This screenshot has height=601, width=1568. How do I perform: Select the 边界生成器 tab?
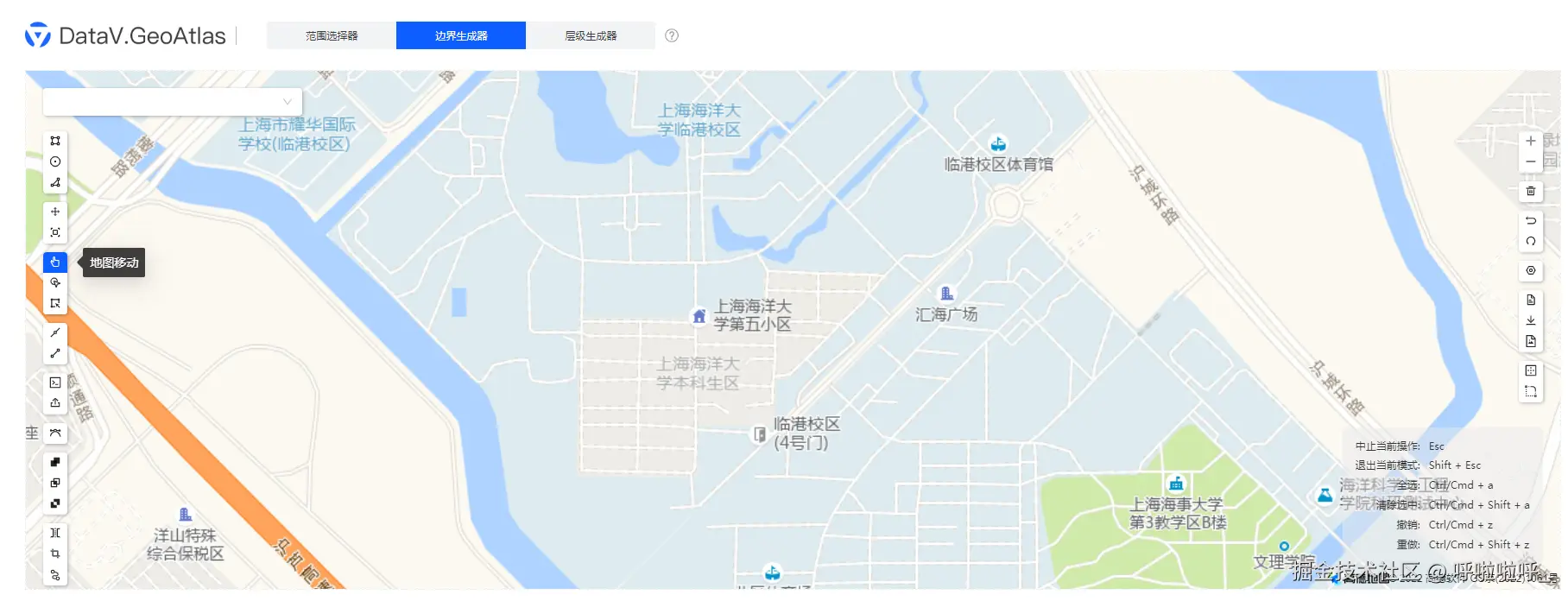coord(461,35)
